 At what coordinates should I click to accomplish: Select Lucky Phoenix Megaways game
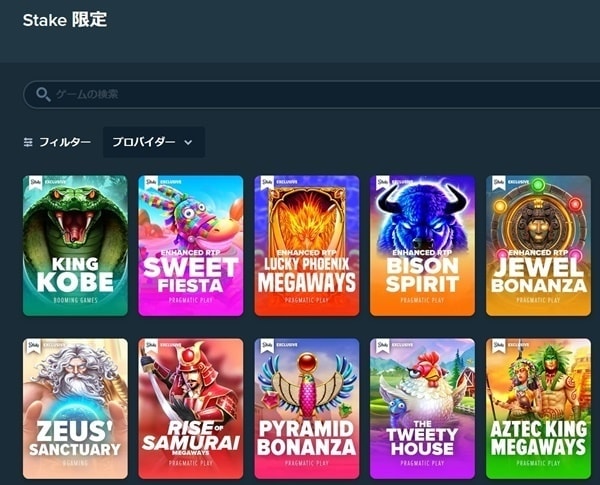pyautogui.click(x=306, y=245)
